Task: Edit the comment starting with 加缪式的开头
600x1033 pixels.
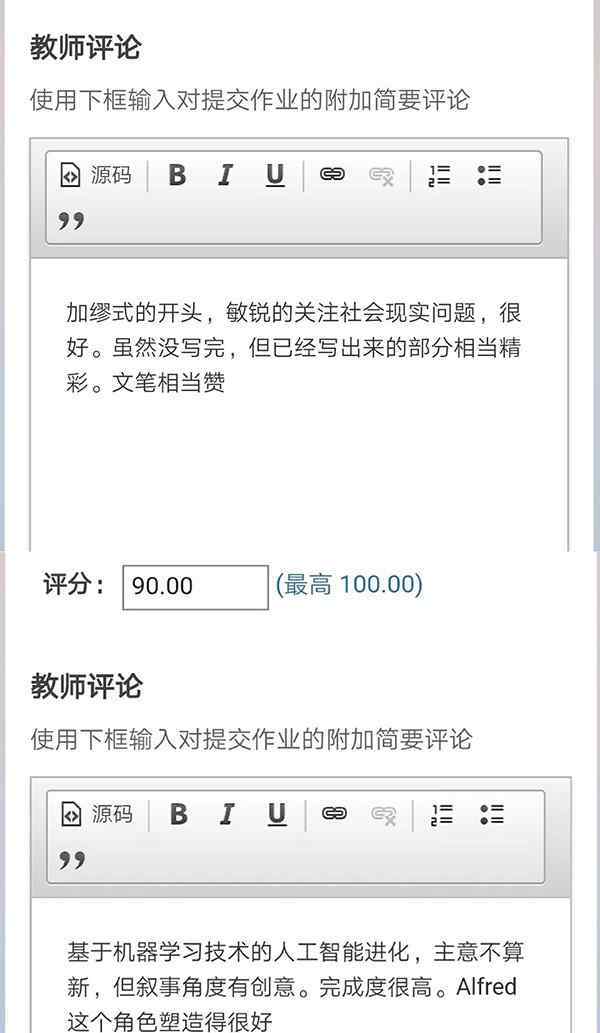Action: pyautogui.click(x=299, y=405)
